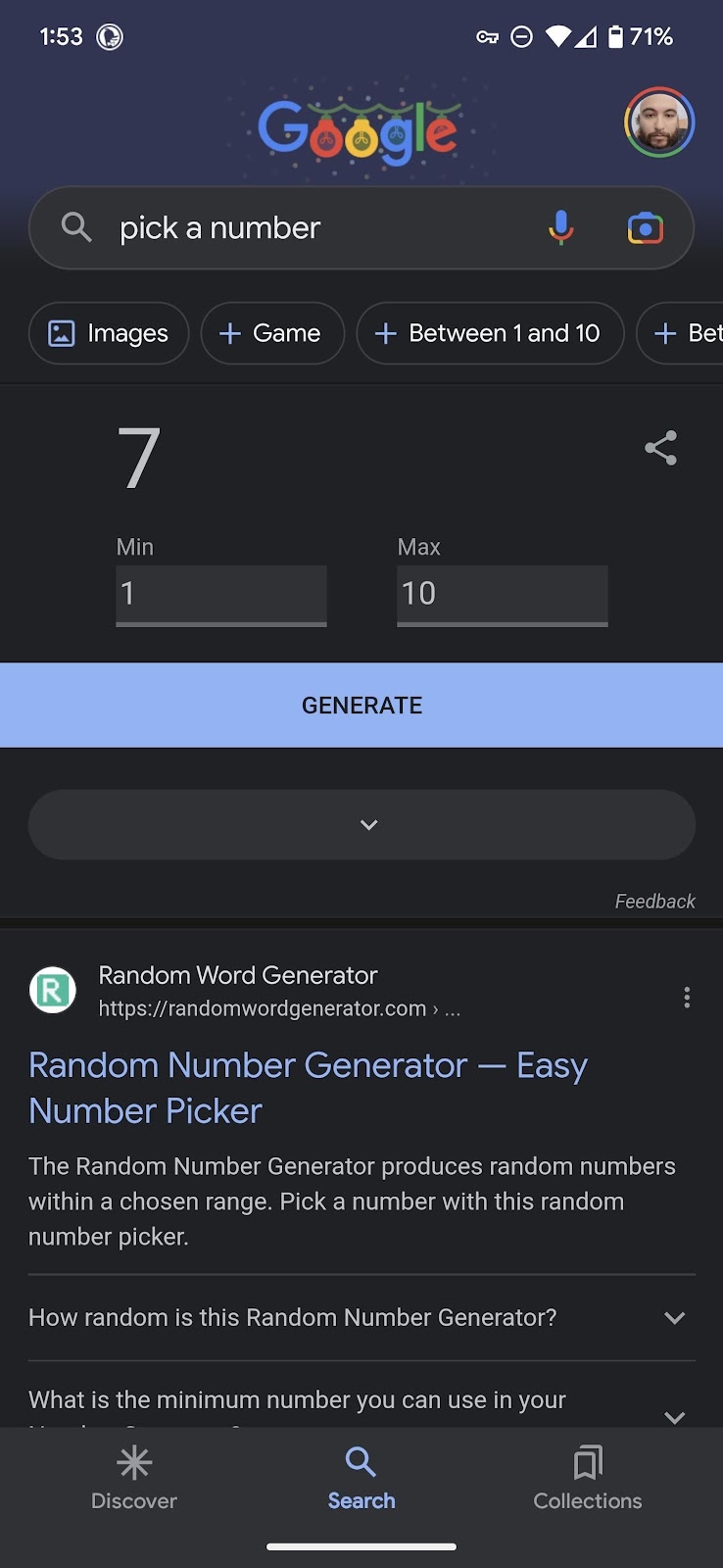Tap the voice search microphone
This screenshot has height=1568, width=723.
point(560,227)
